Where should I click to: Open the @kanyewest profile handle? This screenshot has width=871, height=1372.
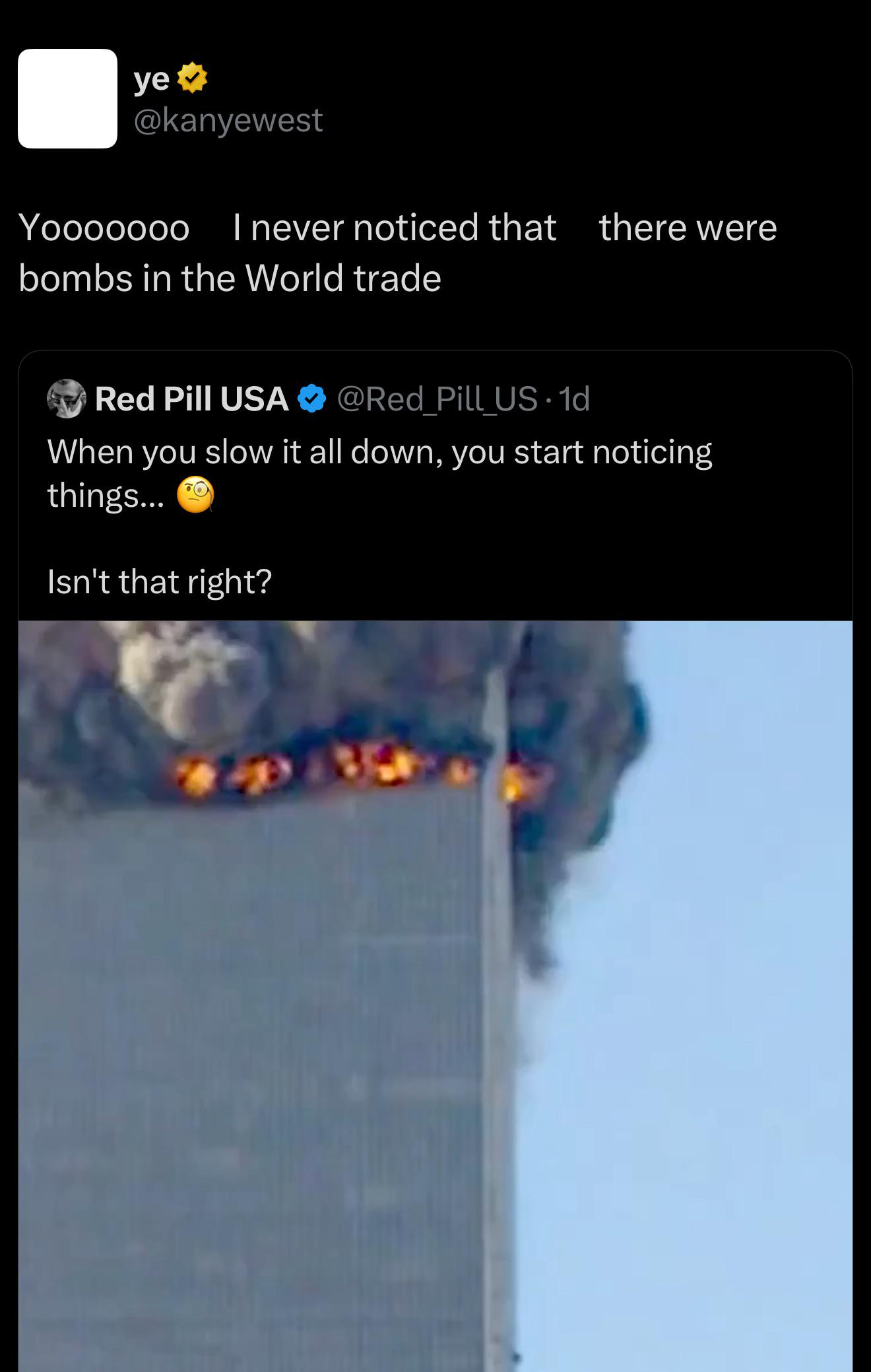tap(228, 120)
